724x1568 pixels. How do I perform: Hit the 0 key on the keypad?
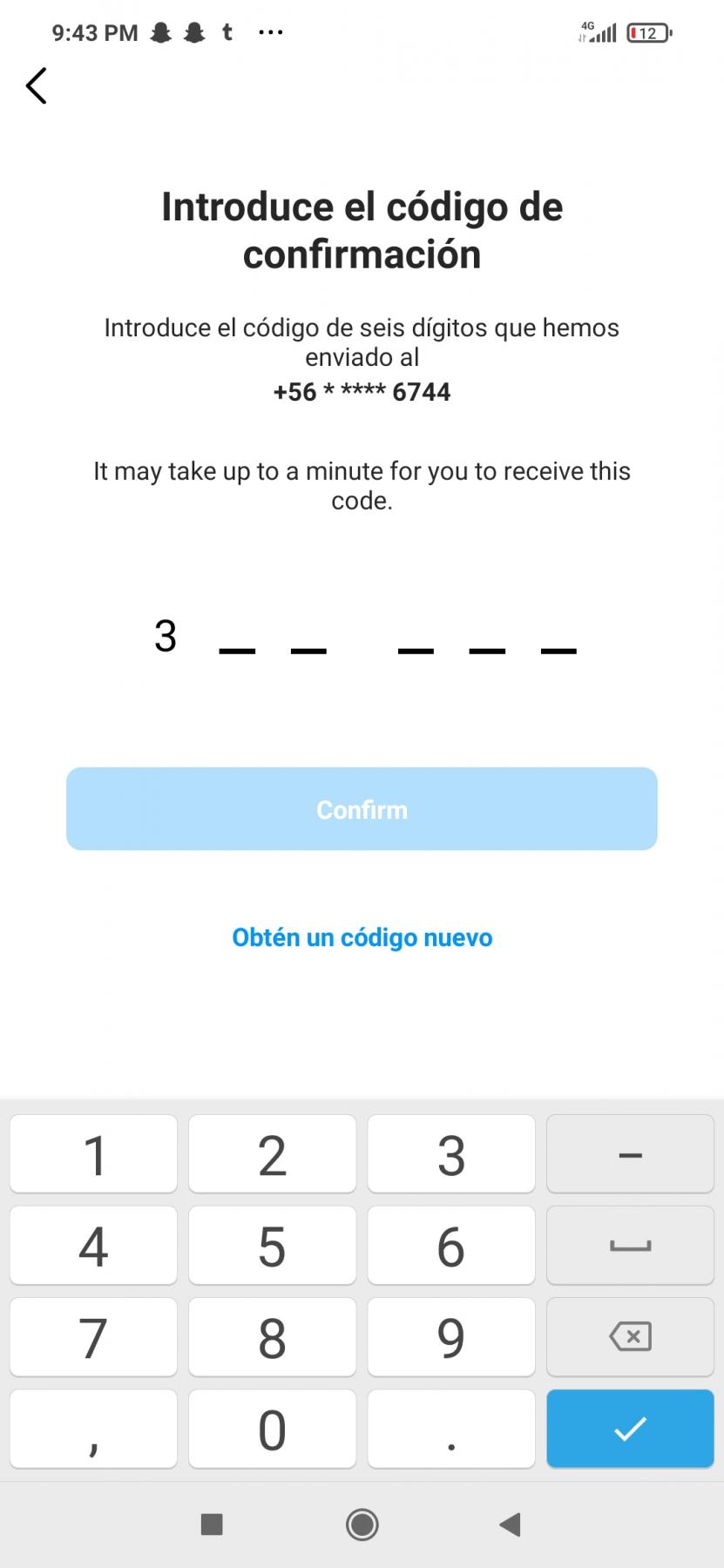[x=272, y=1429]
